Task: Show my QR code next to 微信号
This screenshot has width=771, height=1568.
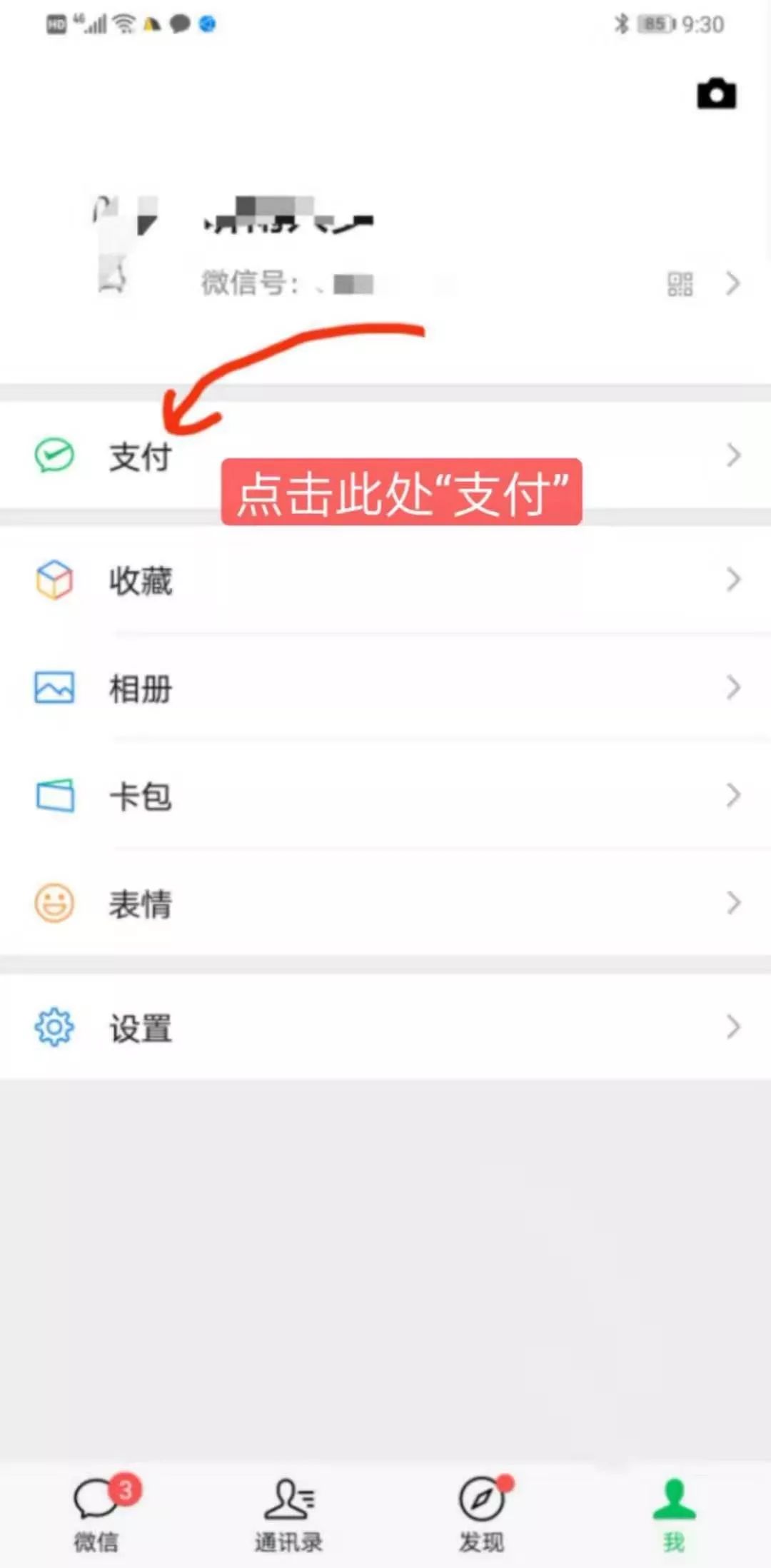Action: 680,284
